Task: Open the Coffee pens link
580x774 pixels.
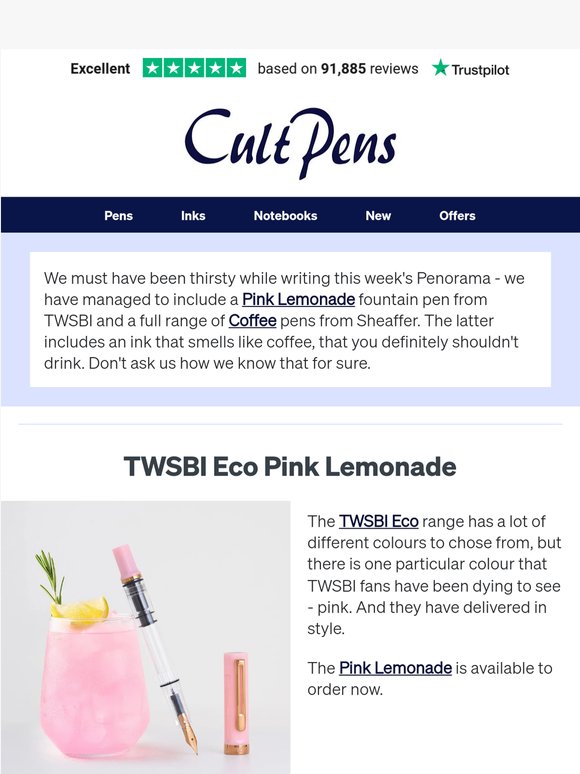Action: click(252, 320)
